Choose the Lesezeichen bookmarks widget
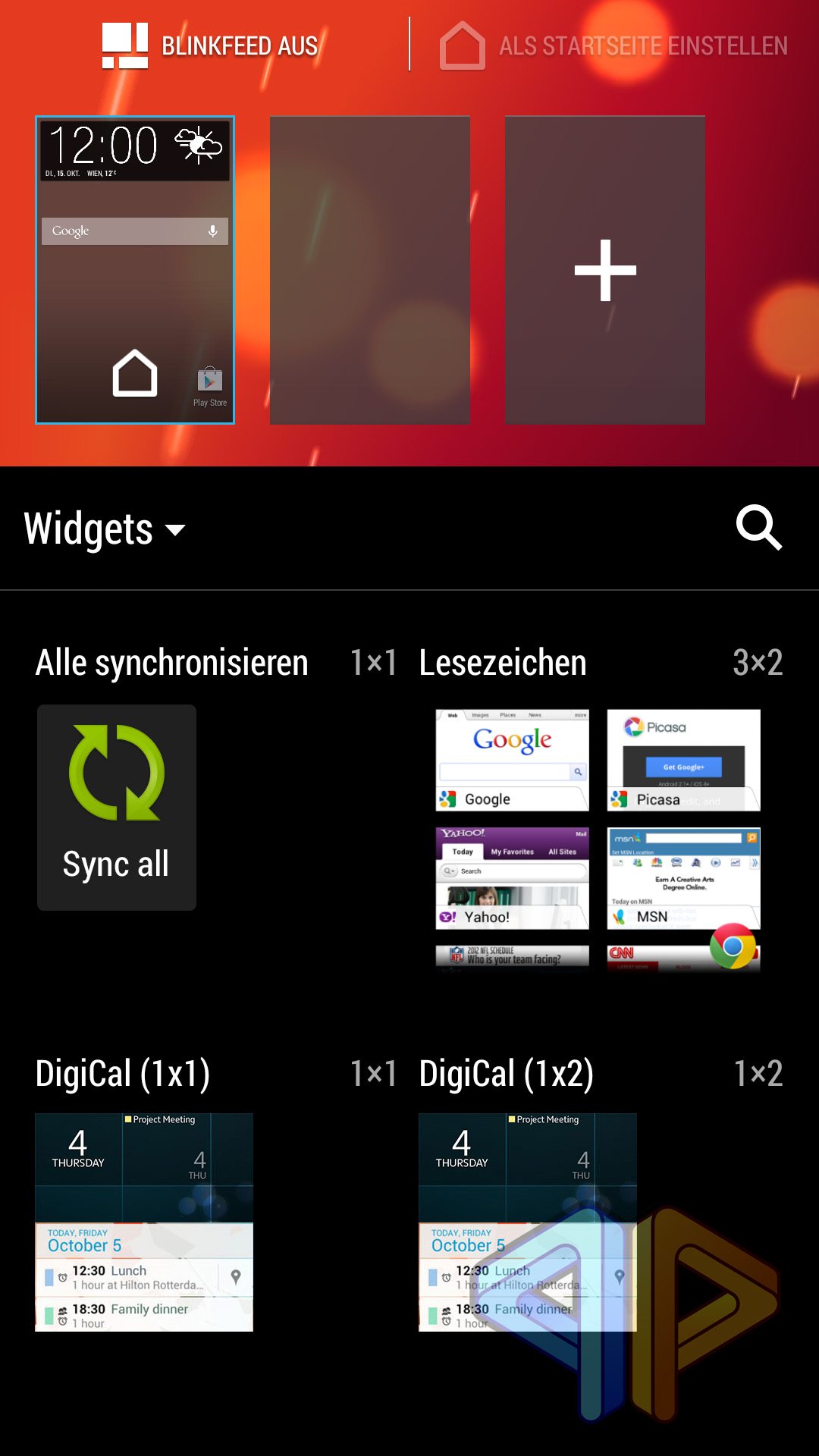This screenshot has width=819, height=1456. click(x=598, y=840)
